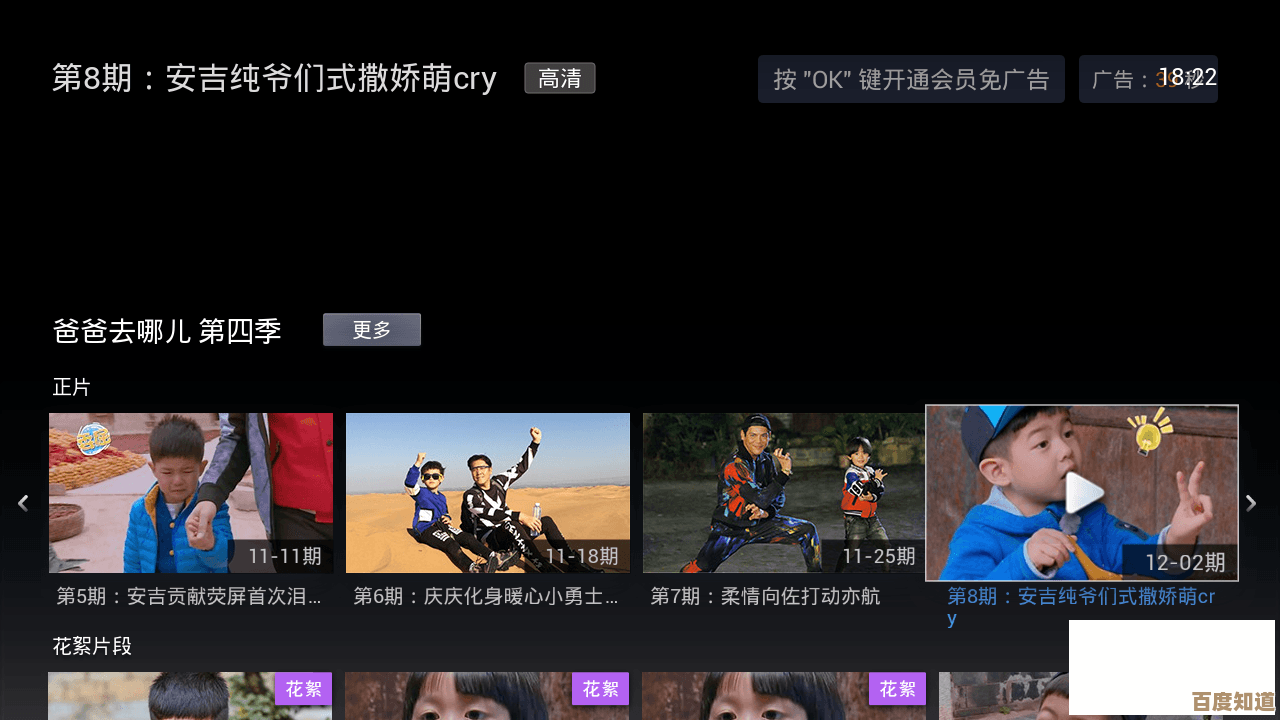Tap the 更多 button for more episodes
The height and width of the screenshot is (720, 1280).
[371, 330]
